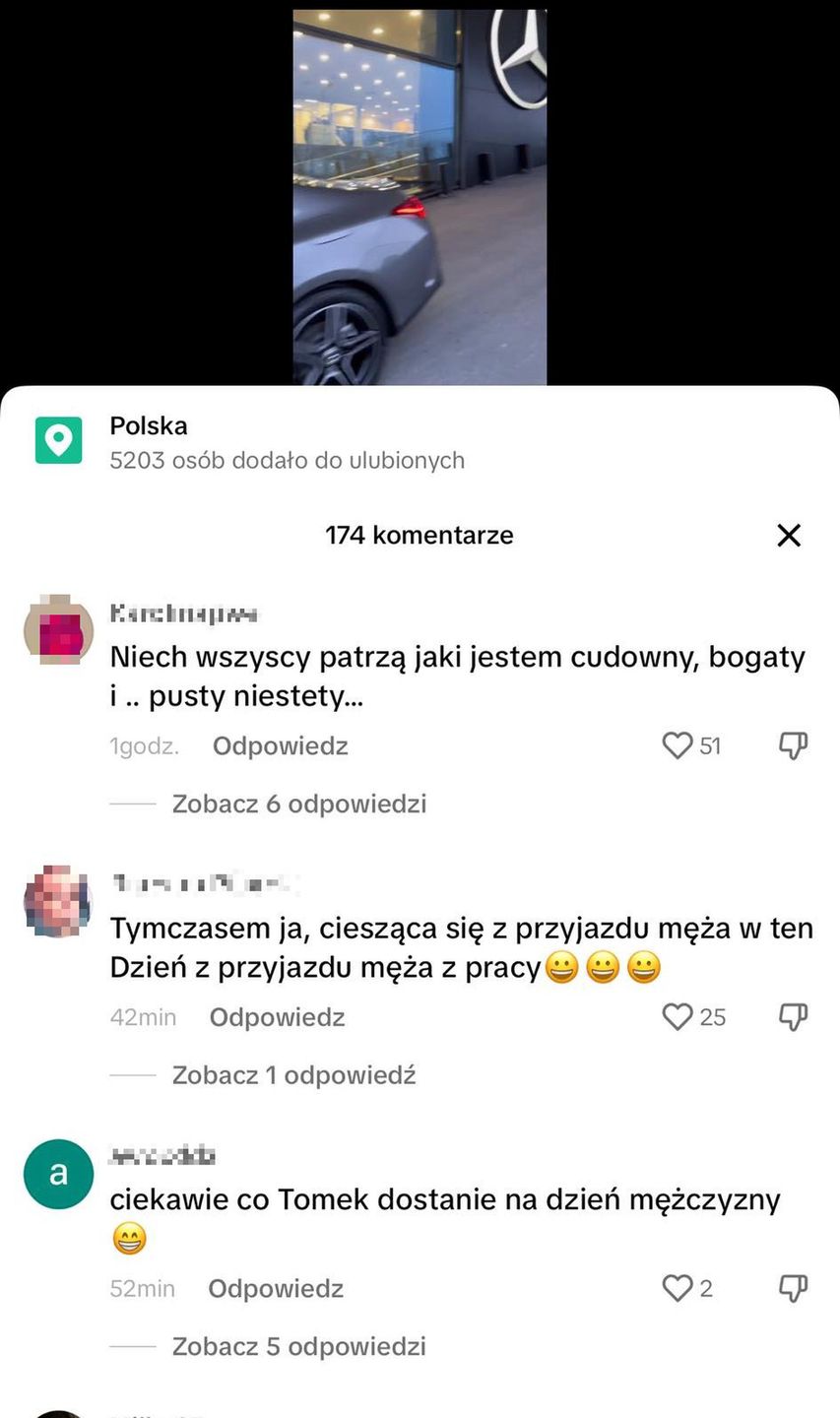Reply to the comment posted 42min ago
Viewport: 840px width, 1418px height.
click(x=277, y=1017)
